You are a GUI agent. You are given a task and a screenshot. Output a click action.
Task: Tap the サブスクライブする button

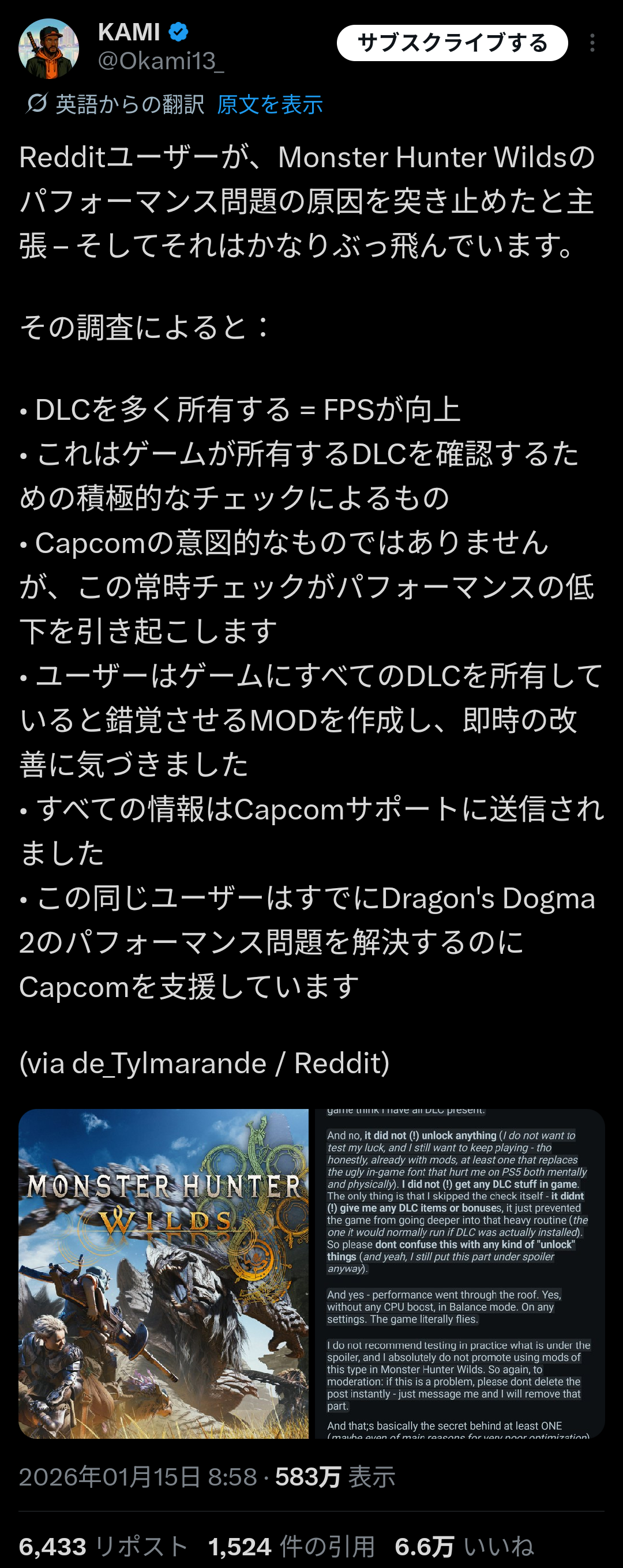point(452,43)
